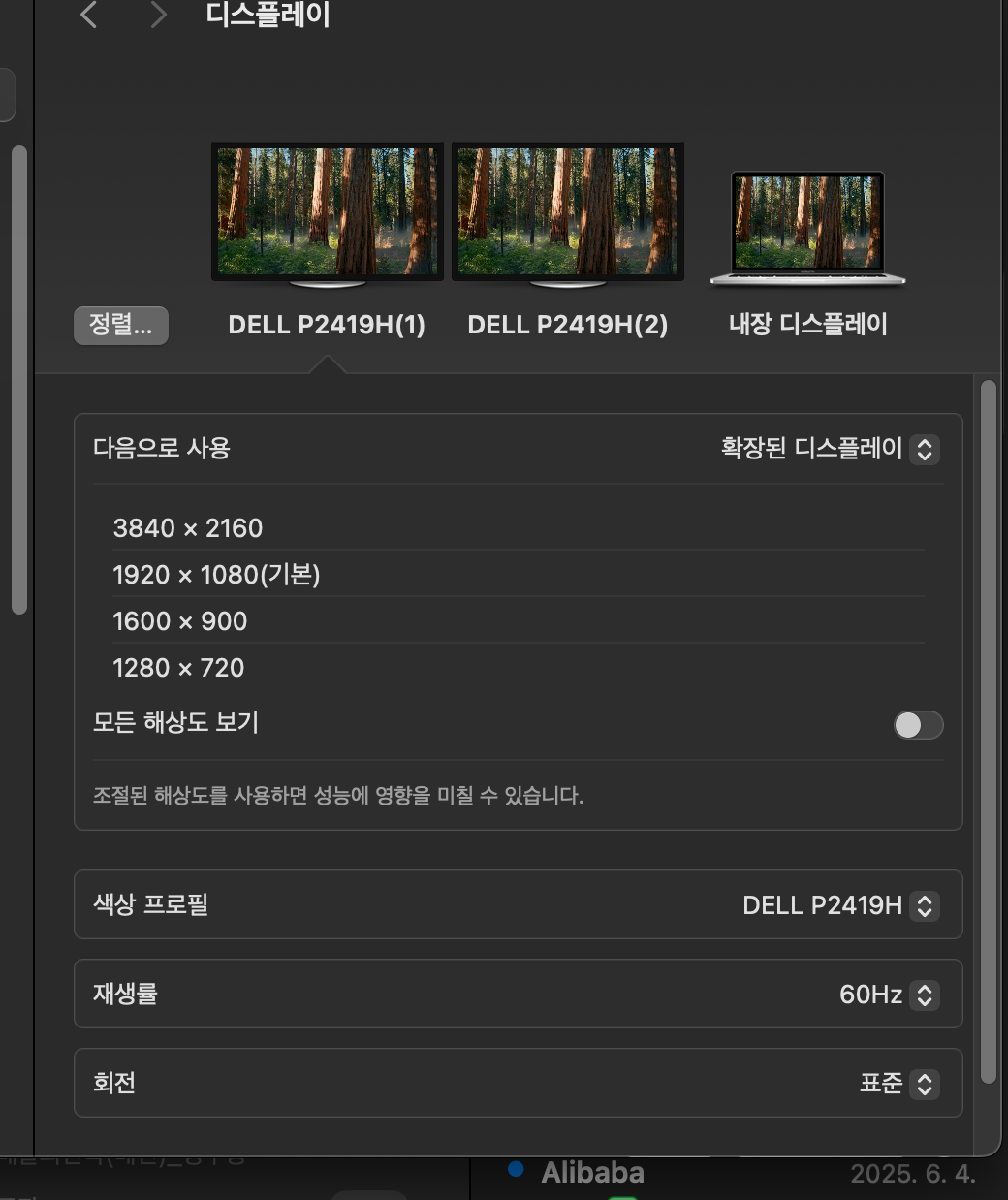
Task: Select the 내장 디스플레이 built-in display
Action: tap(807, 231)
